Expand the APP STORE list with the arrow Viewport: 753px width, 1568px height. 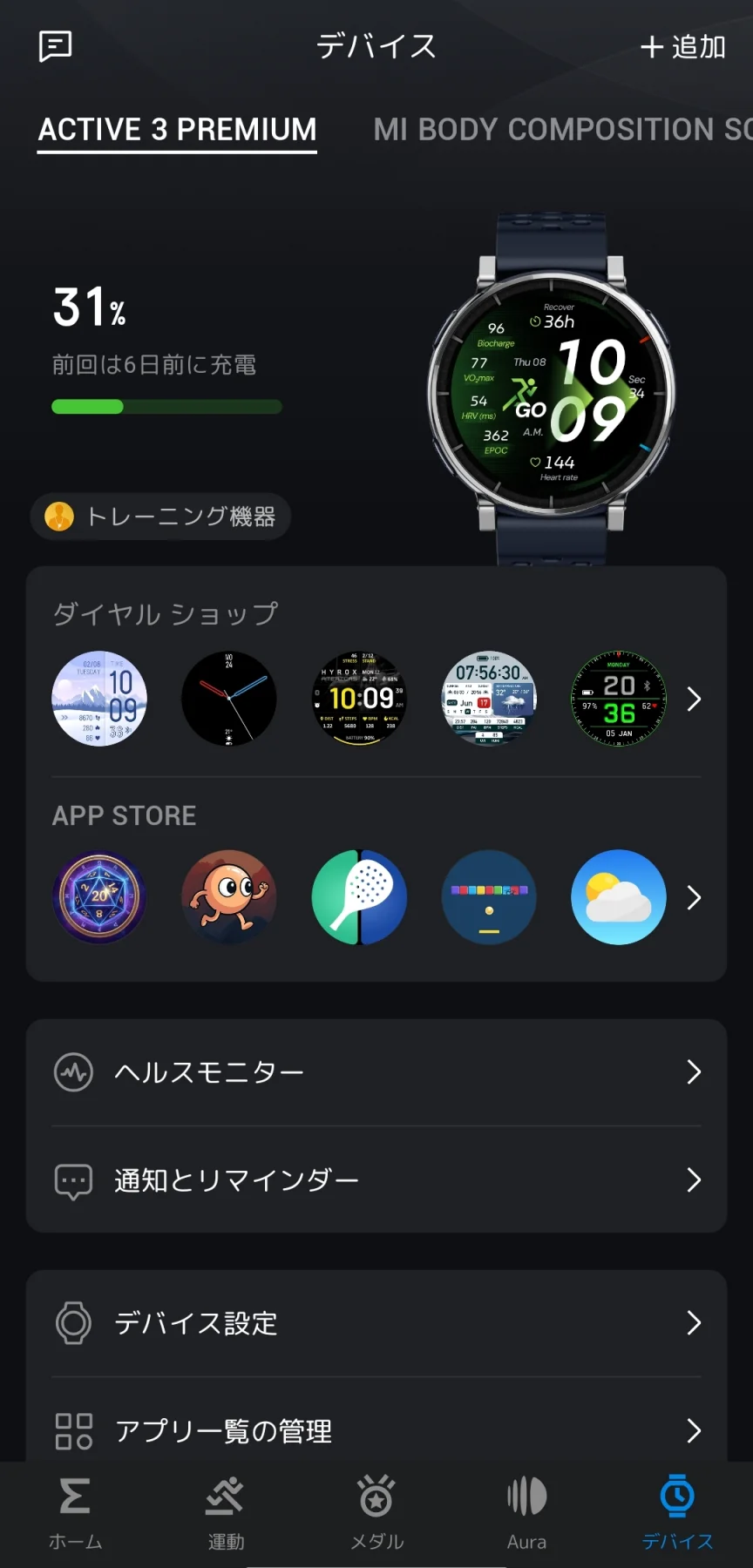pos(694,897)
